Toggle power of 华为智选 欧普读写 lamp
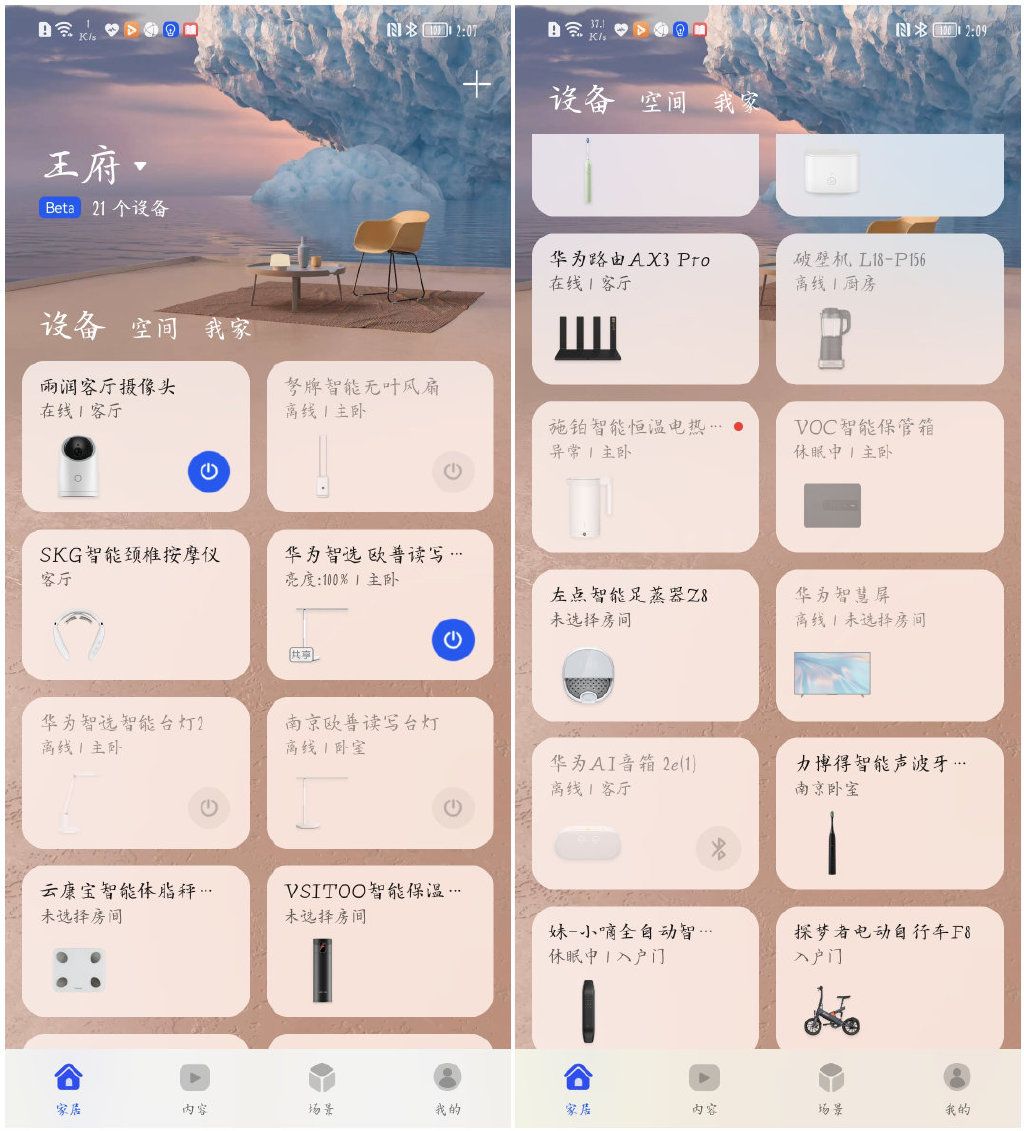1024x1131 pixels. point(453,640)
